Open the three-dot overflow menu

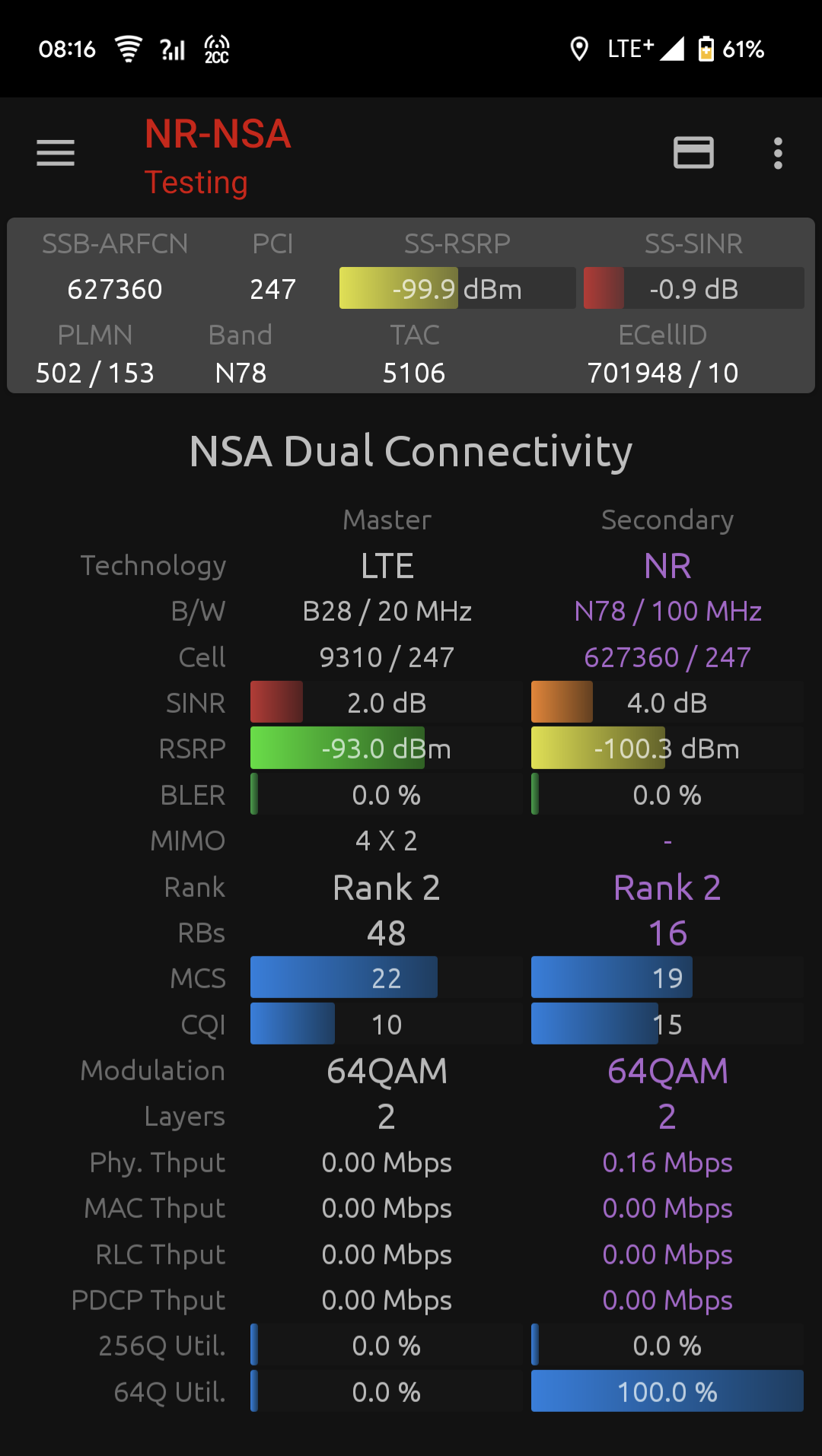point(778,153)
